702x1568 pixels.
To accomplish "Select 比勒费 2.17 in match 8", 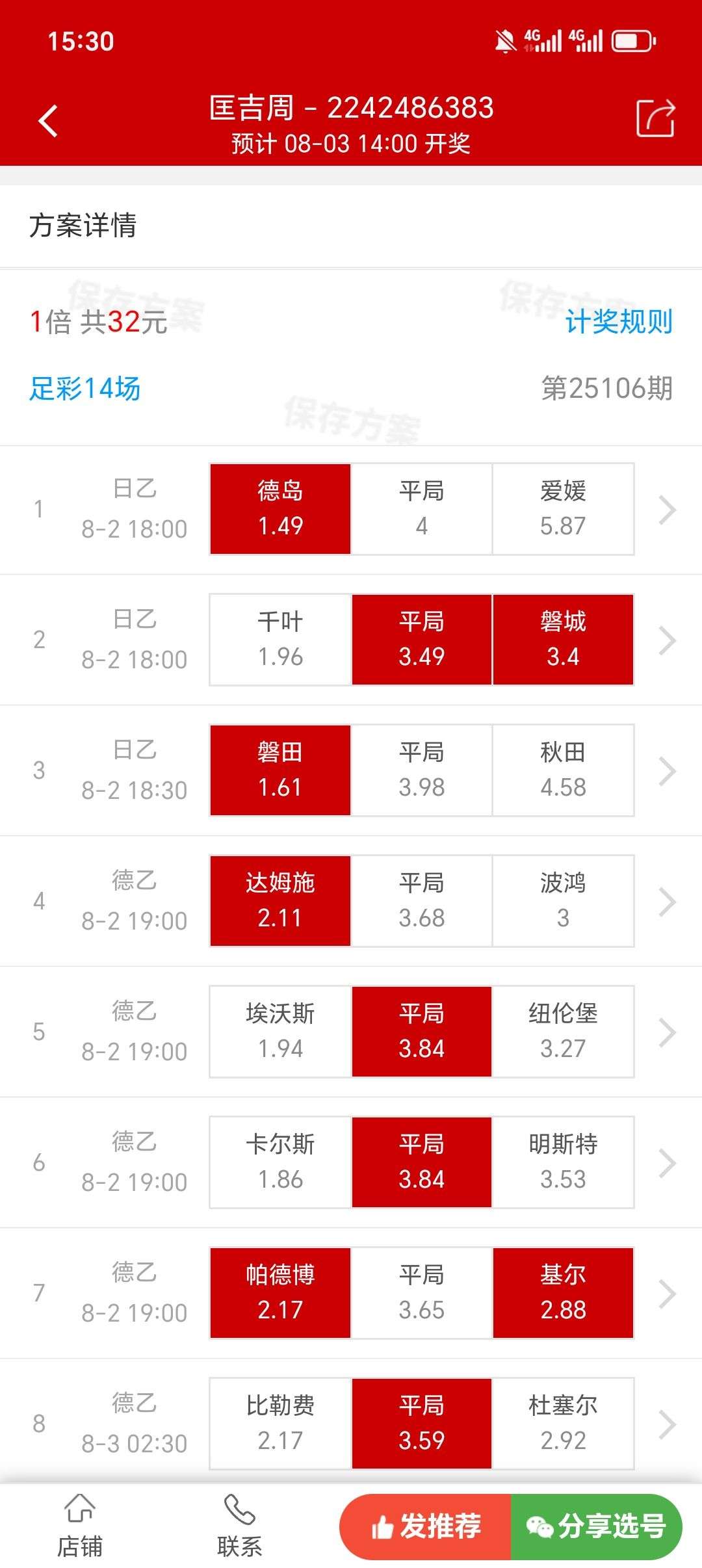I will 280,1424.
